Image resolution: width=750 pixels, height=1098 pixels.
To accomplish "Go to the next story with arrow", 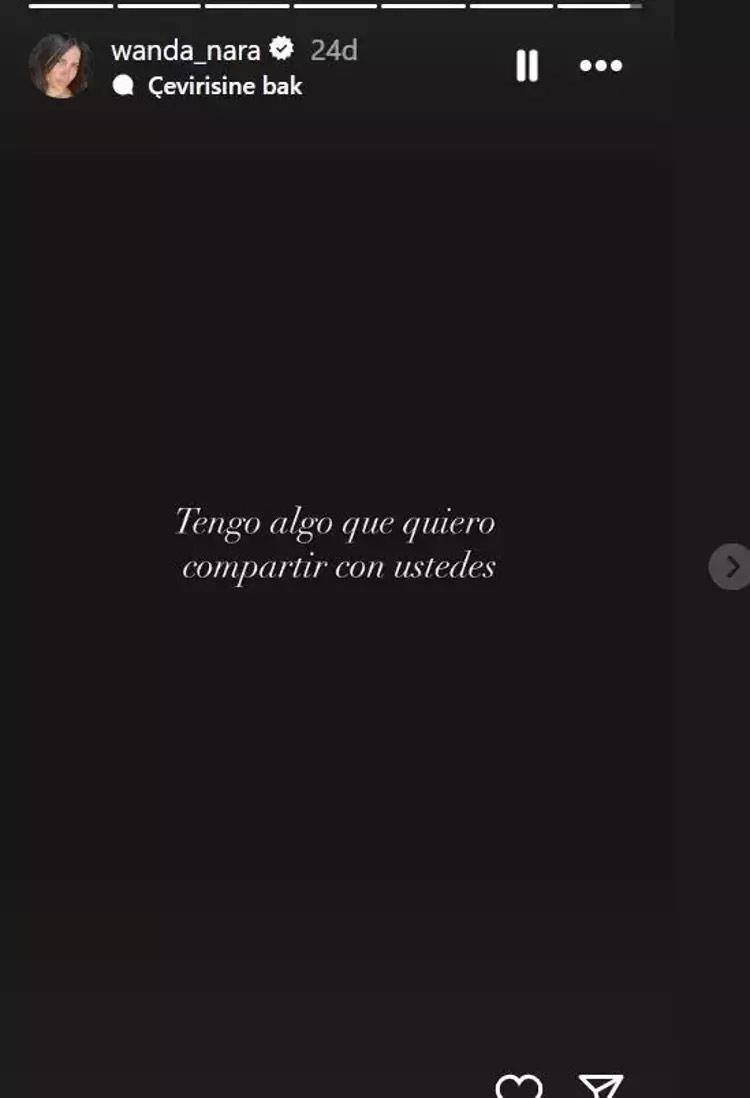I will pyautogui.click(x=731, y=567).
